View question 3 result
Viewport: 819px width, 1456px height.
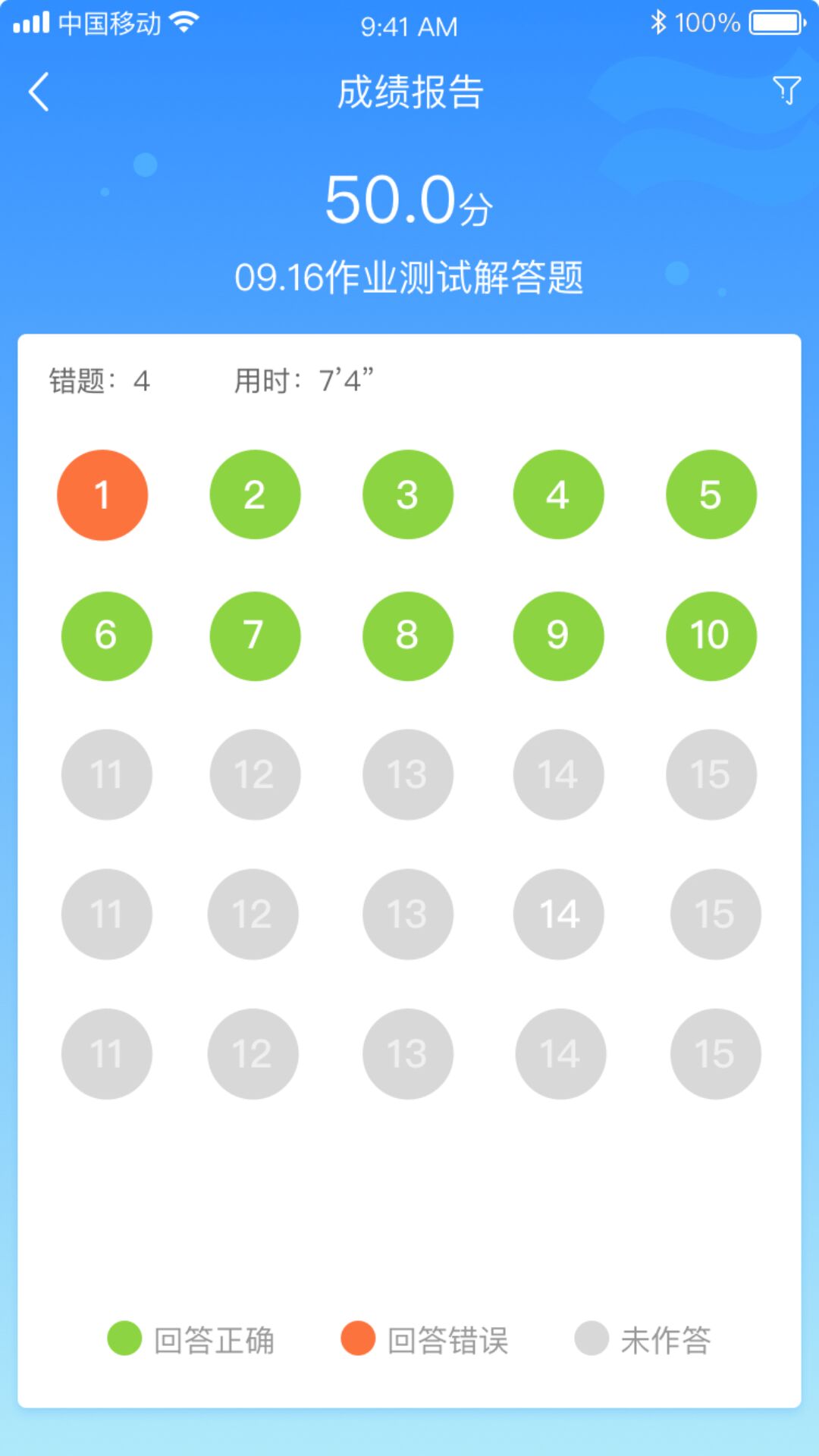click(408, 494)
